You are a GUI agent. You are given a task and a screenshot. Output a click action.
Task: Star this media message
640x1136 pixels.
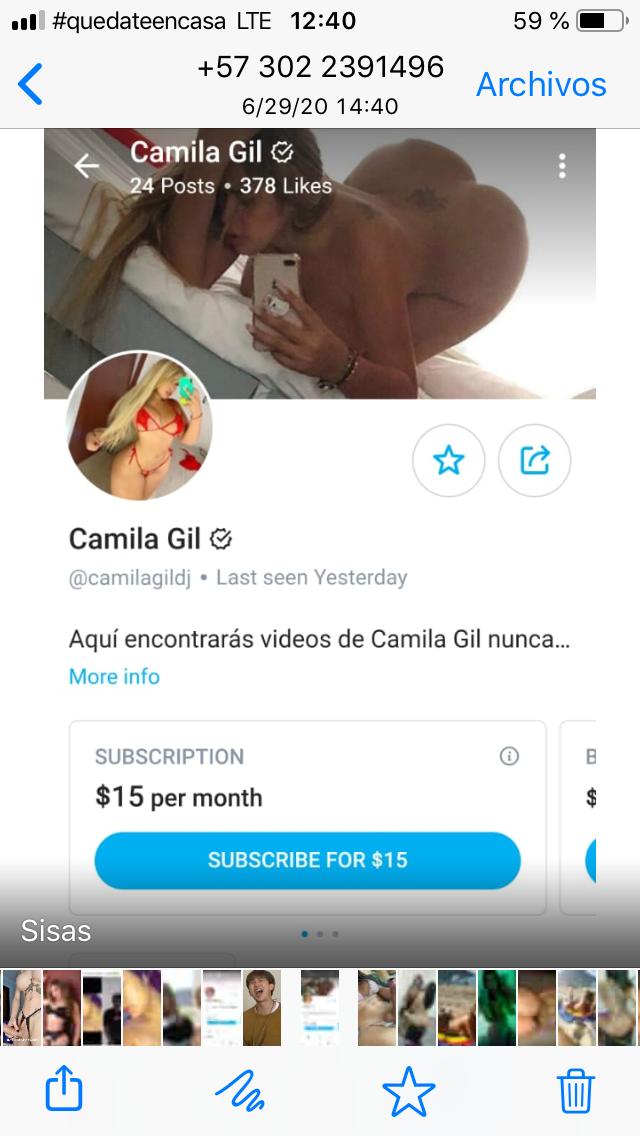pos(410,1089)
